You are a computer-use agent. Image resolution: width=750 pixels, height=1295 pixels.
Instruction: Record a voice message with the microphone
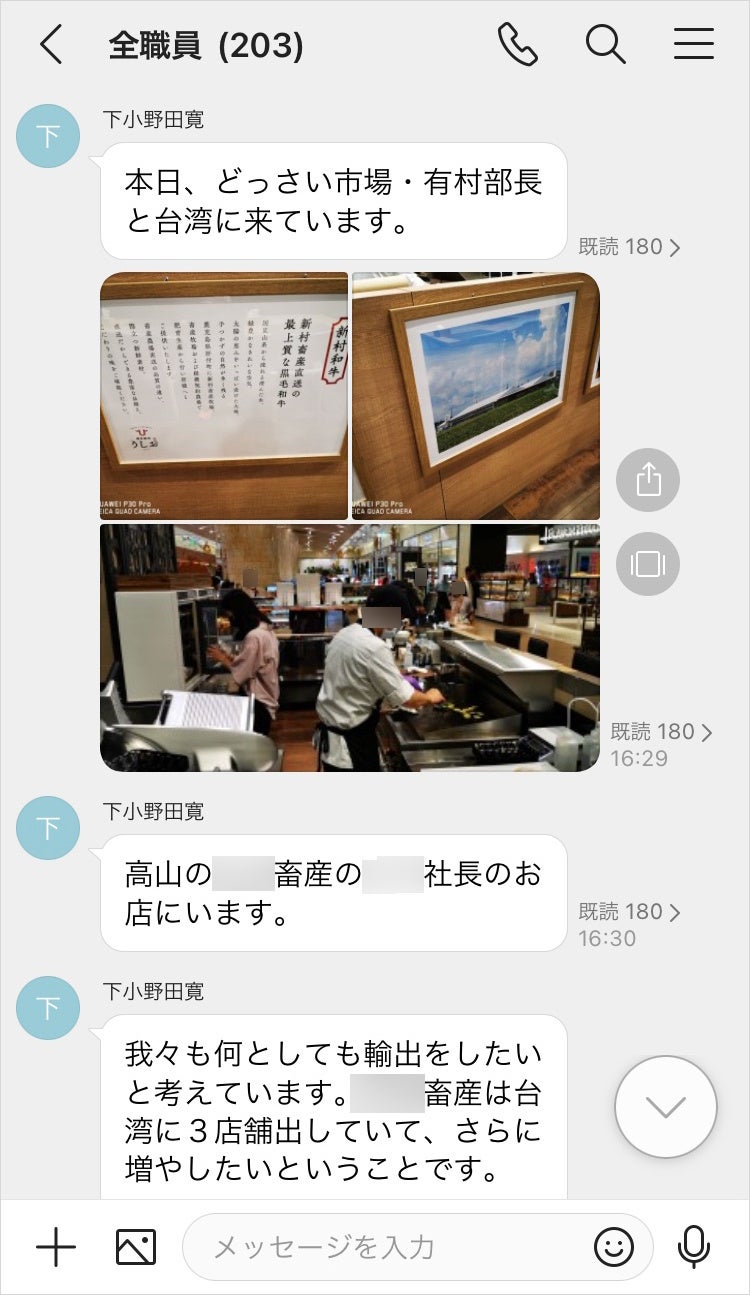click(x=693, y=1247)
